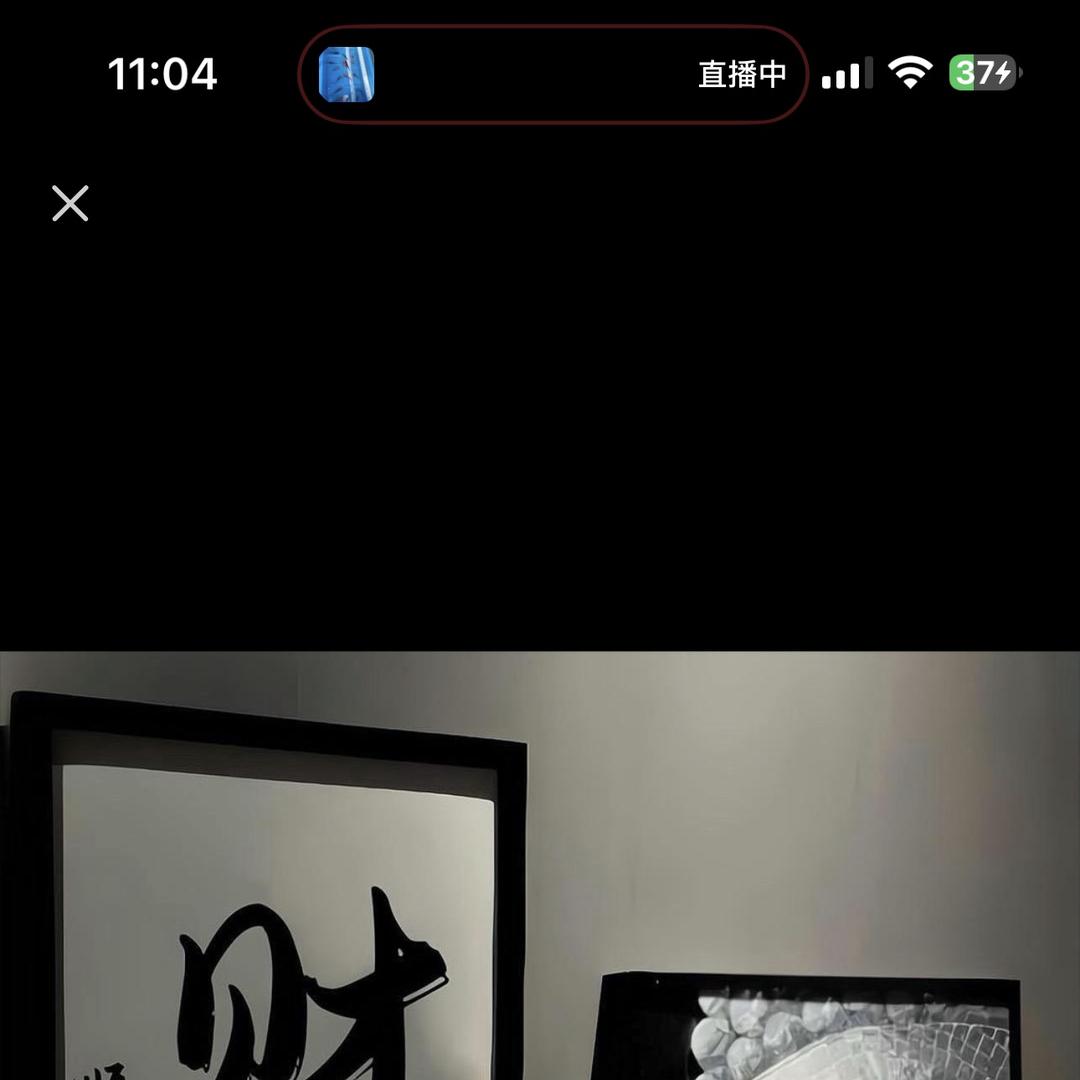Close the full-screen image viewer
Screen dimensions: 1080x1080
pyautogui.click(x=70, y=203)
